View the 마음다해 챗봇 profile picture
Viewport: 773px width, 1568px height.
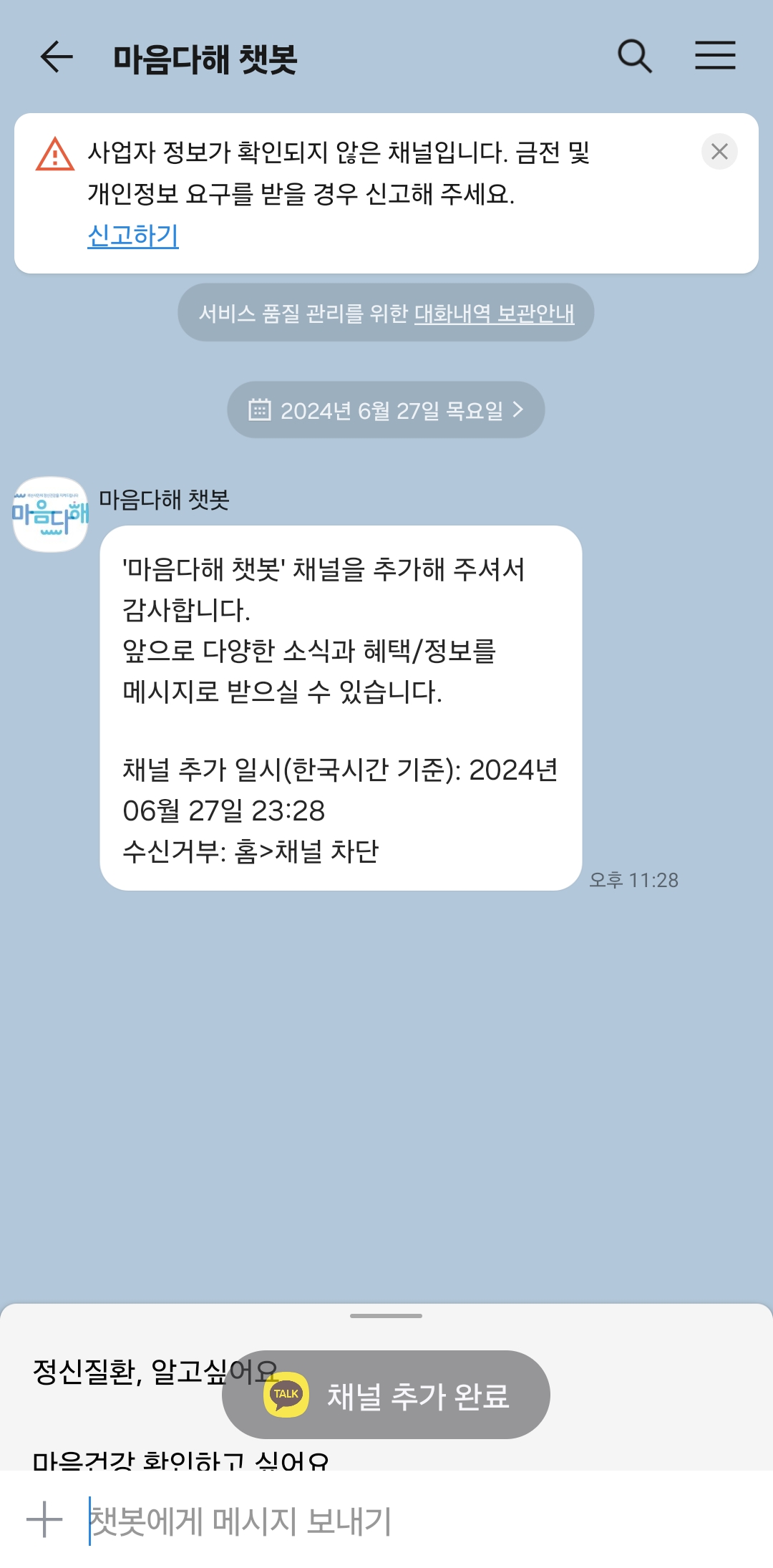tap(50, 514)
